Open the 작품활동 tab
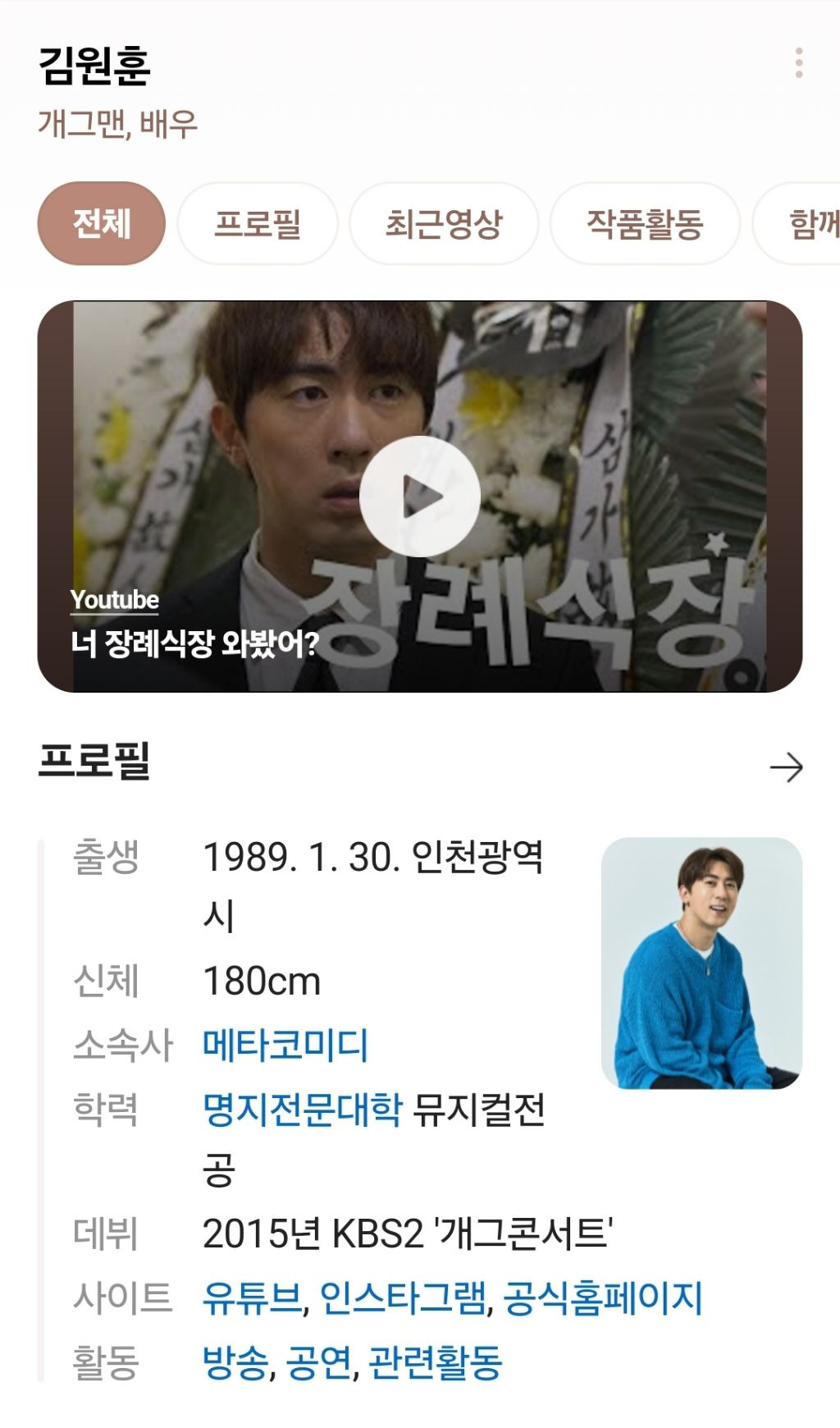 pyautogui.click(x=645, y=223)
